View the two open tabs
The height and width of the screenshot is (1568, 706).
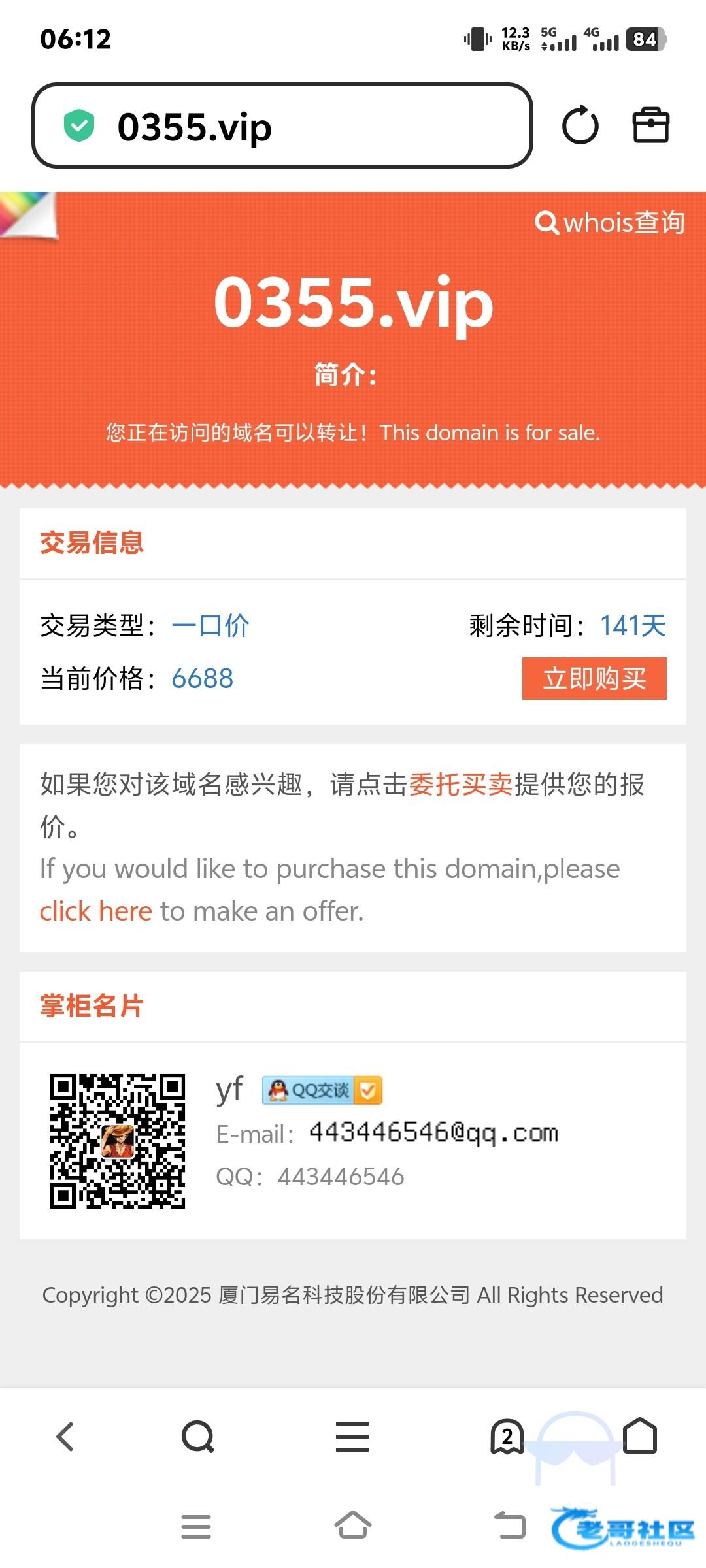(507, 1437)
